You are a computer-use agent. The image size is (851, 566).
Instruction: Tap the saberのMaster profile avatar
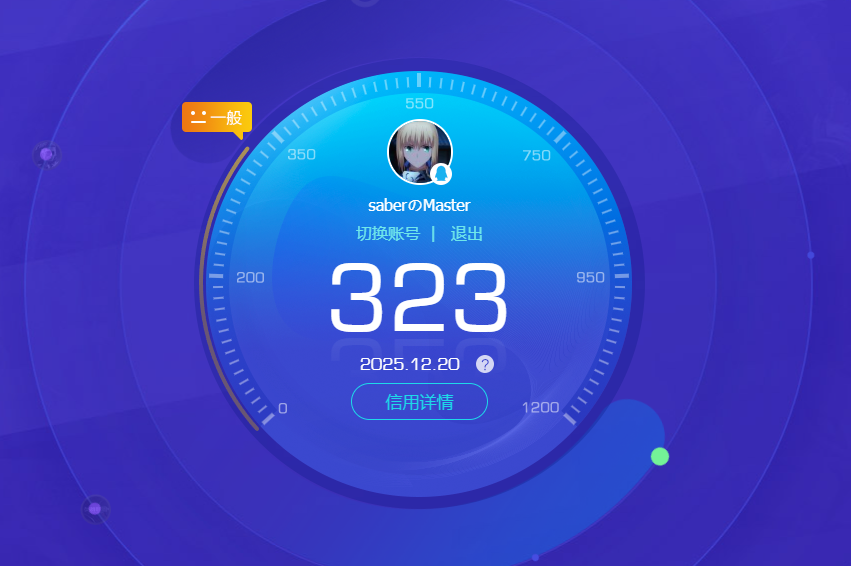[419, 152]
